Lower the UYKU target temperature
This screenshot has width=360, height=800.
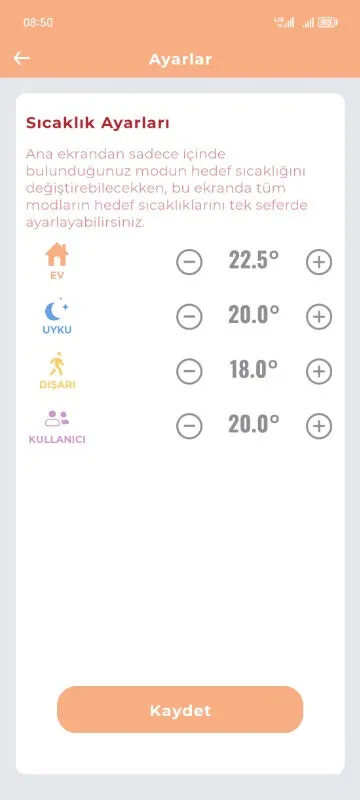coord(189,317)
